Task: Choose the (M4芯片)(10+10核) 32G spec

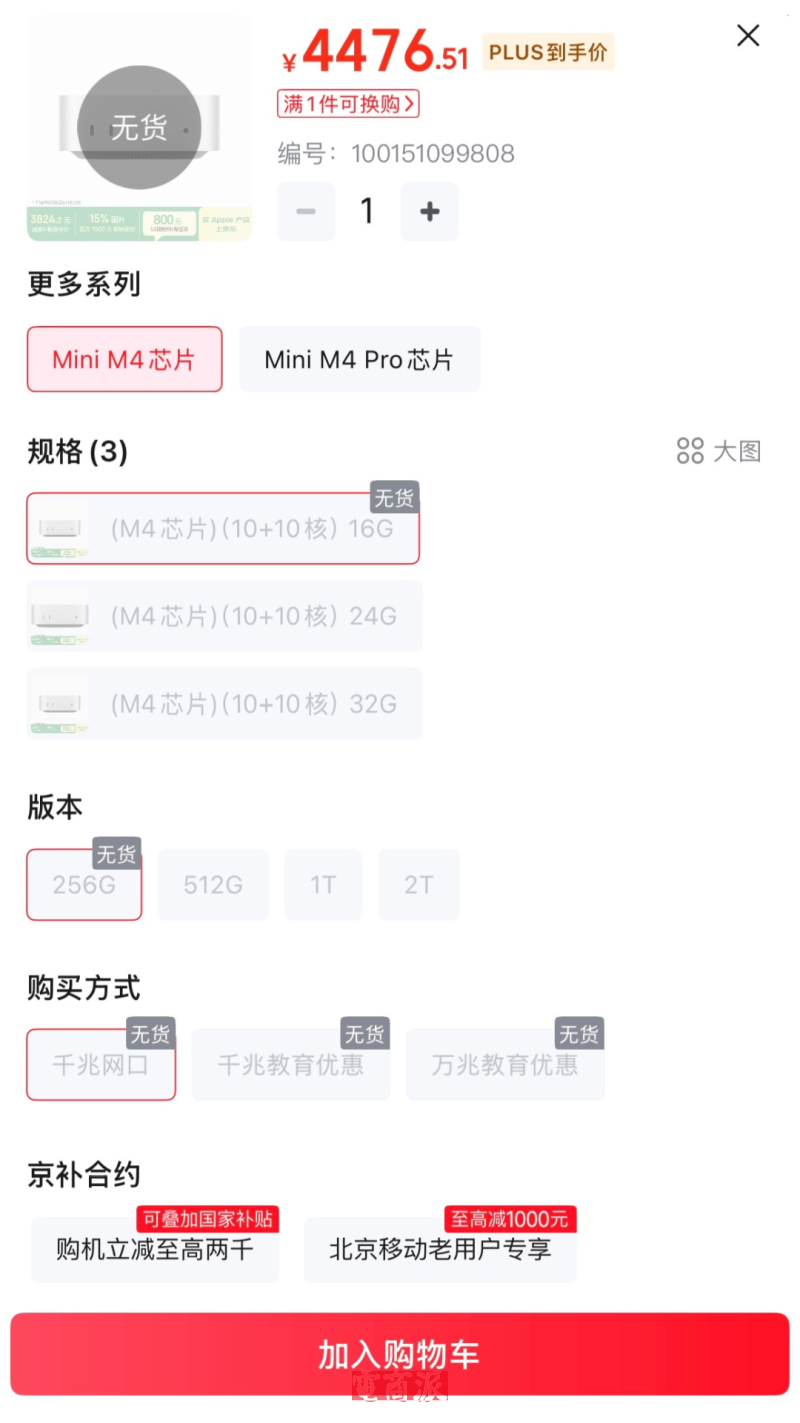Action: tap(223, 704)
